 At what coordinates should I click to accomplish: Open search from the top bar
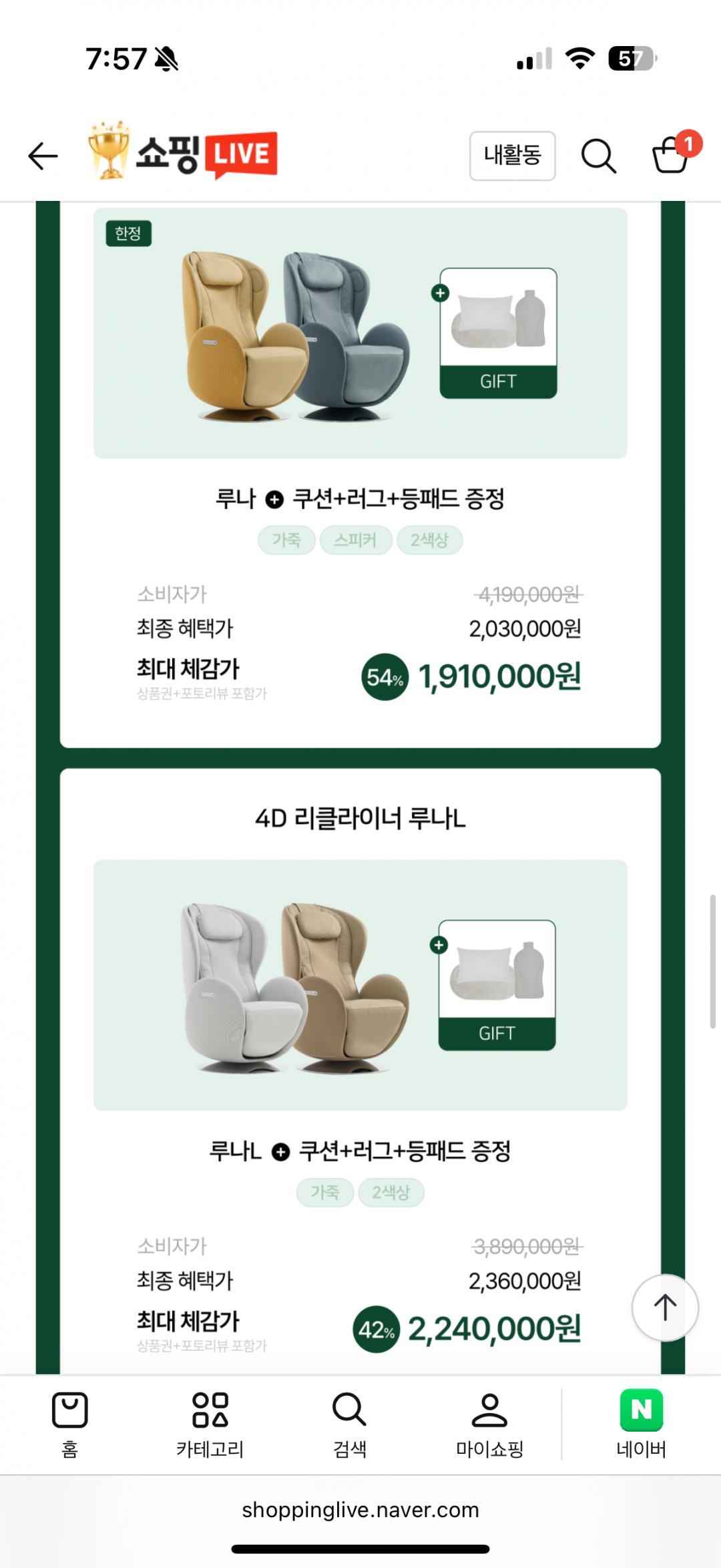tap(598, 156)
